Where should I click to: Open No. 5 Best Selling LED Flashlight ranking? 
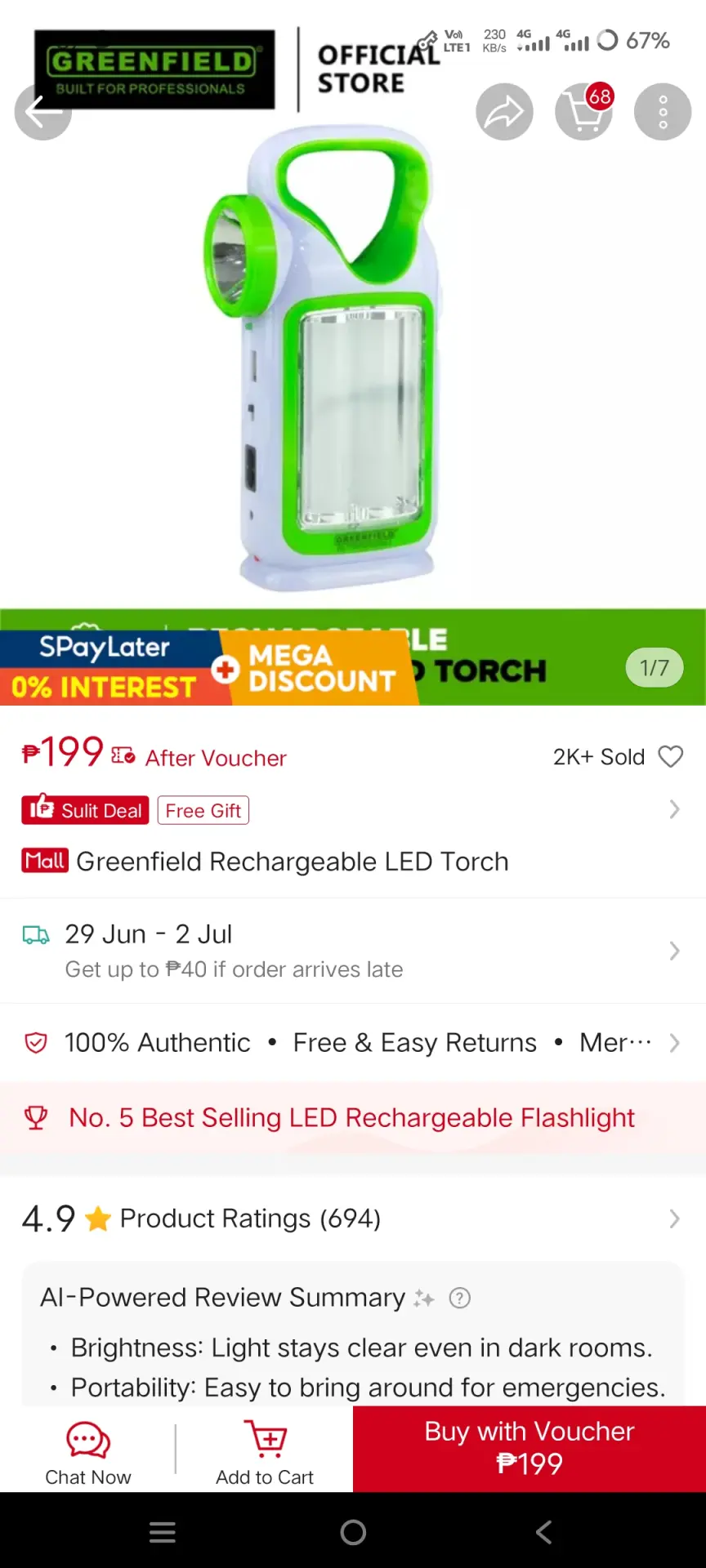coord(353,1117)
